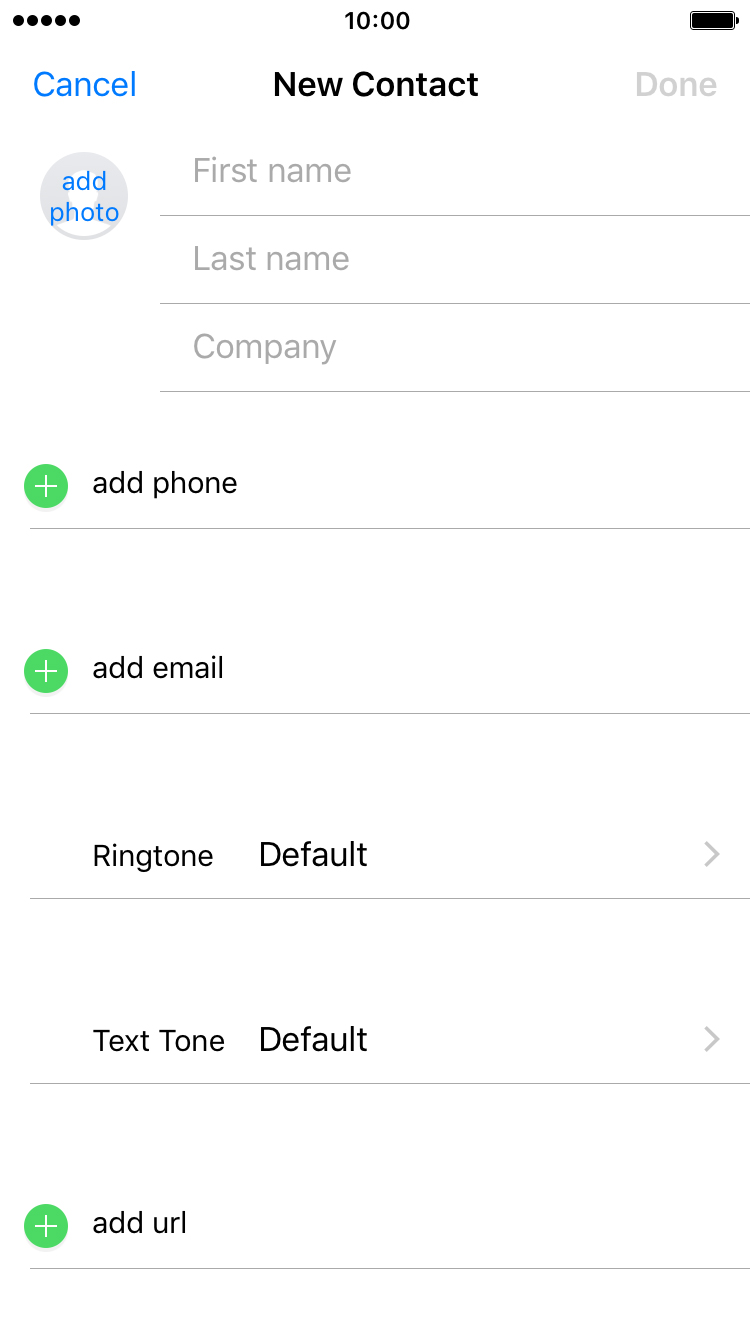Image resolution: width=750 pixels, height=1334 pixels.
Task: Tap the Company field
Action: click(455, 347)
